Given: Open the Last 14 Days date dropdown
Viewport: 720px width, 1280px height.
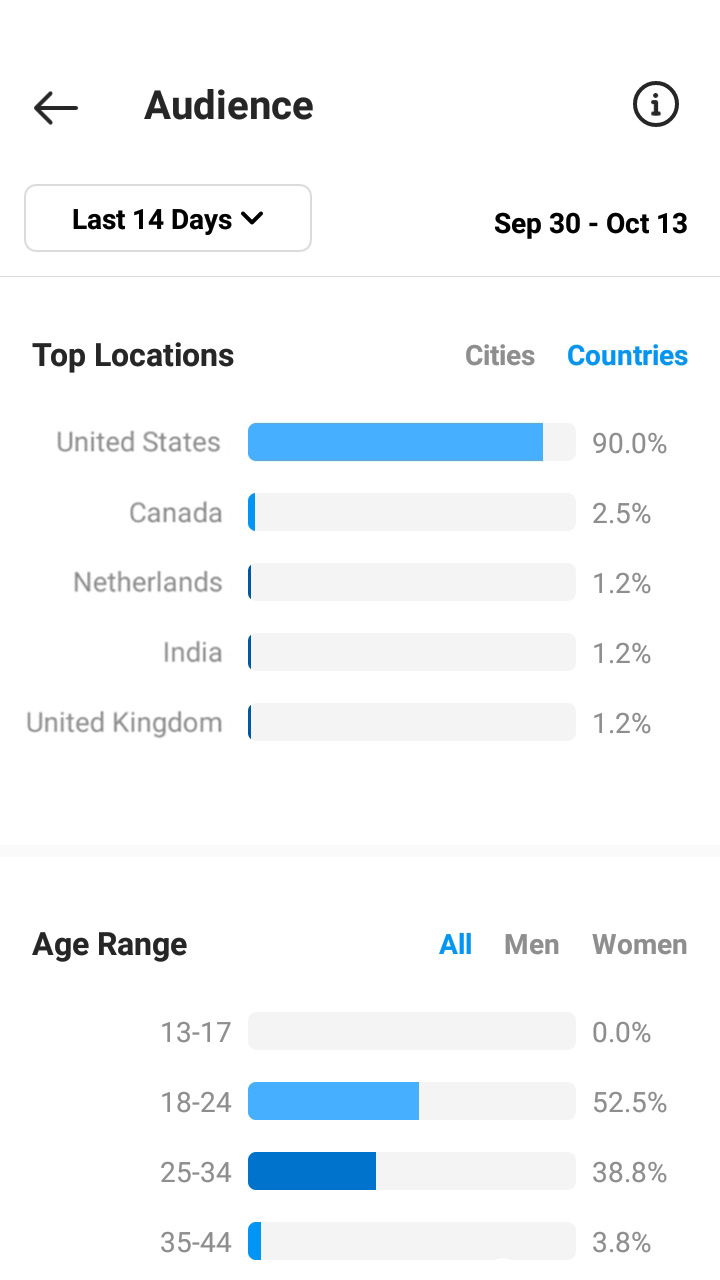Looking at the screenshot, I should [x=168, y=218].
